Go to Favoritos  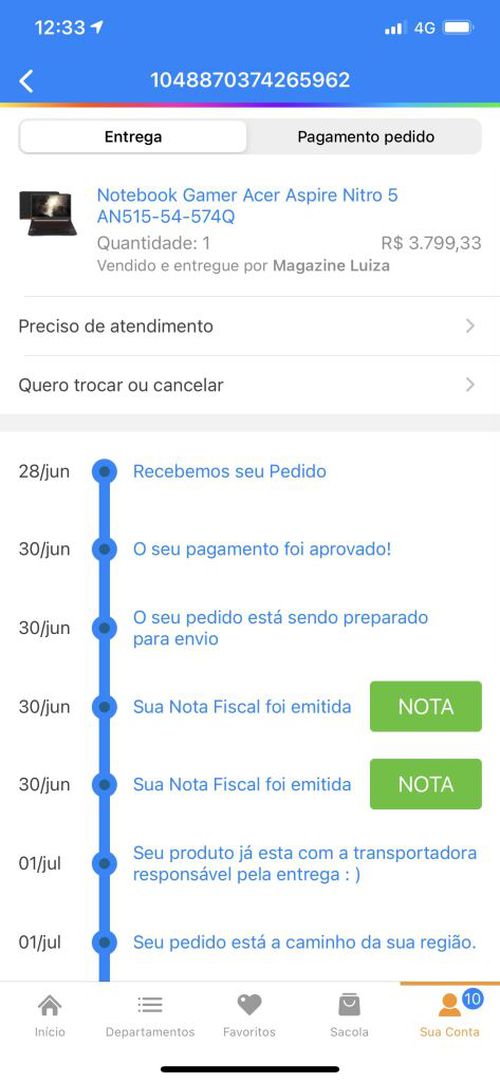(249, 1015)
